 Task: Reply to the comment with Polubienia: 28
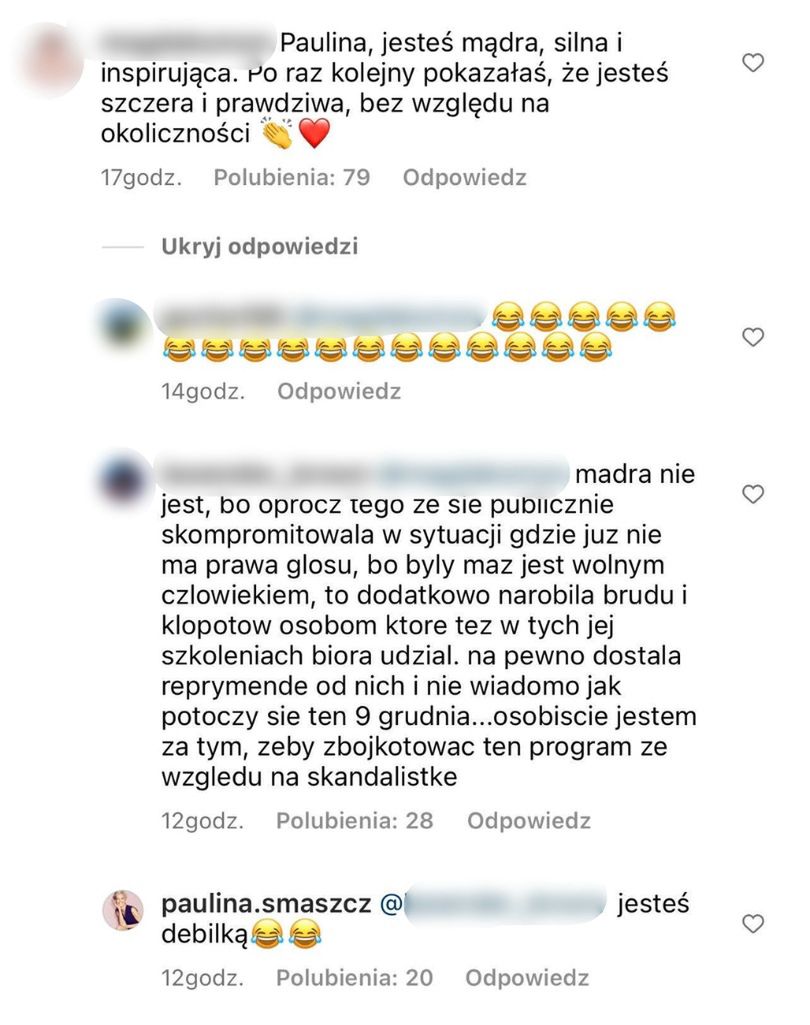pos(529,821)
